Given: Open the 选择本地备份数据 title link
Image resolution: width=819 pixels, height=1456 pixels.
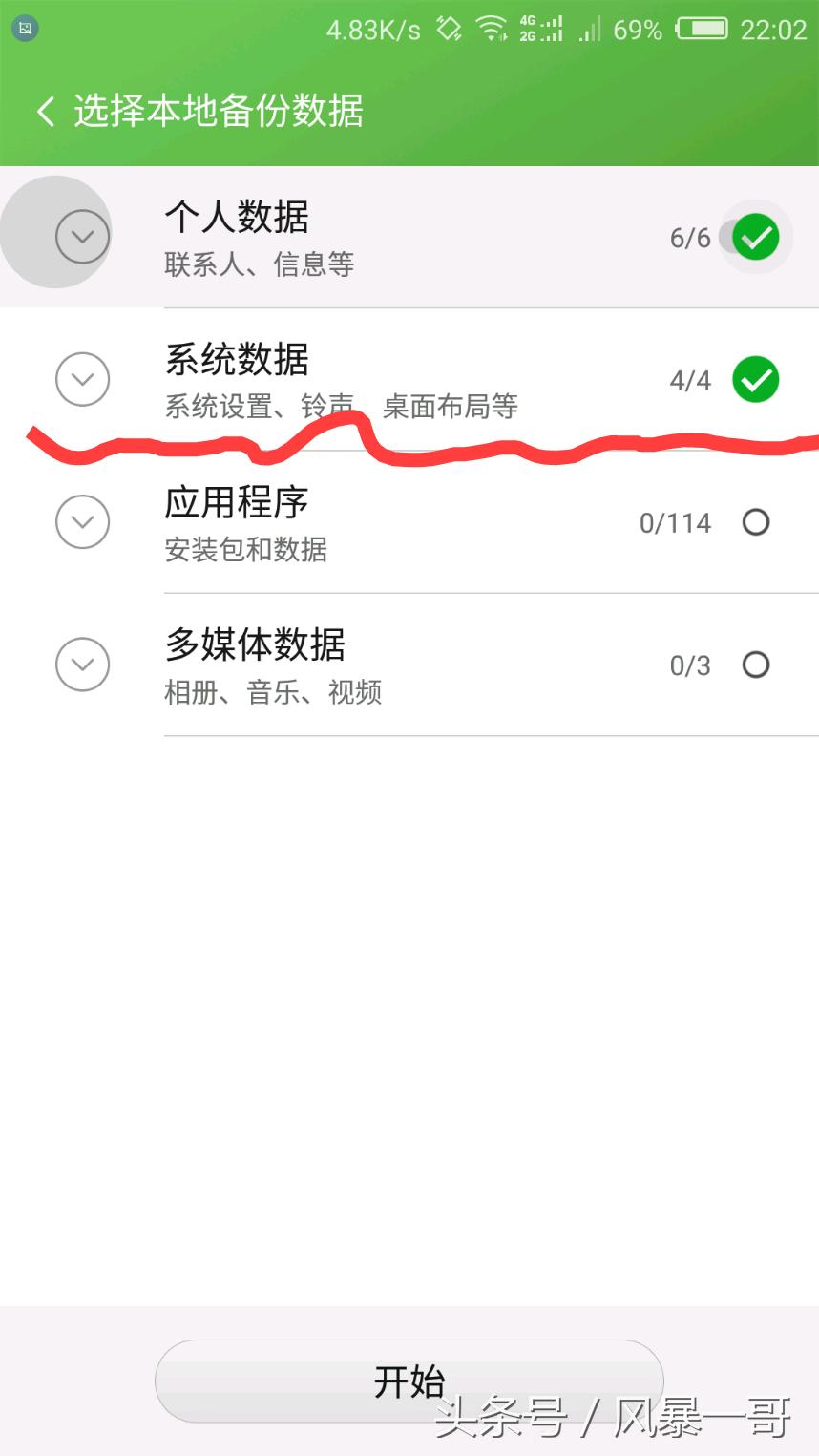Looking at the screenshot, I should (x=219, y=112).
